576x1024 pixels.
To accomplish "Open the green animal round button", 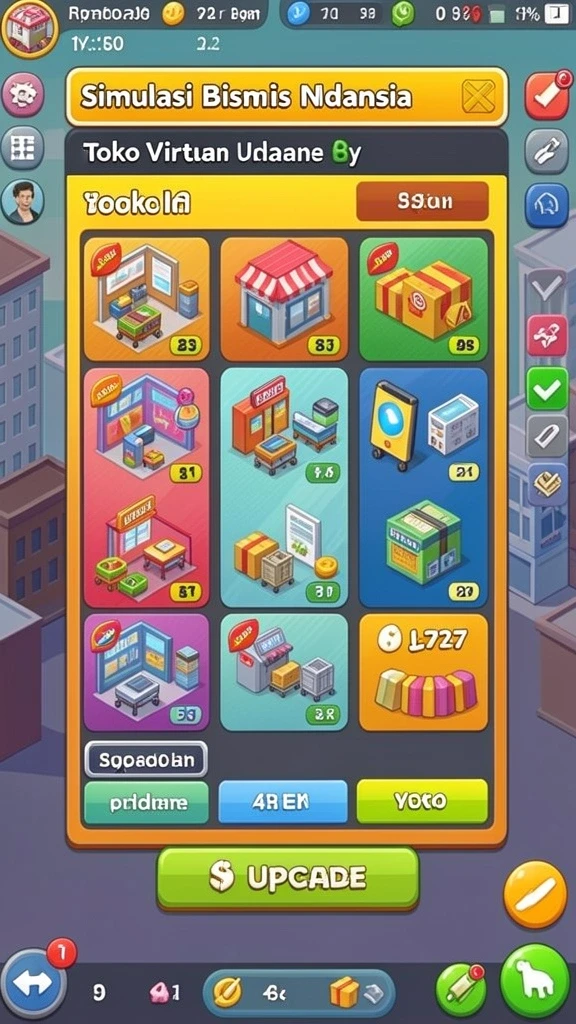I will click(x=535, y=982).
